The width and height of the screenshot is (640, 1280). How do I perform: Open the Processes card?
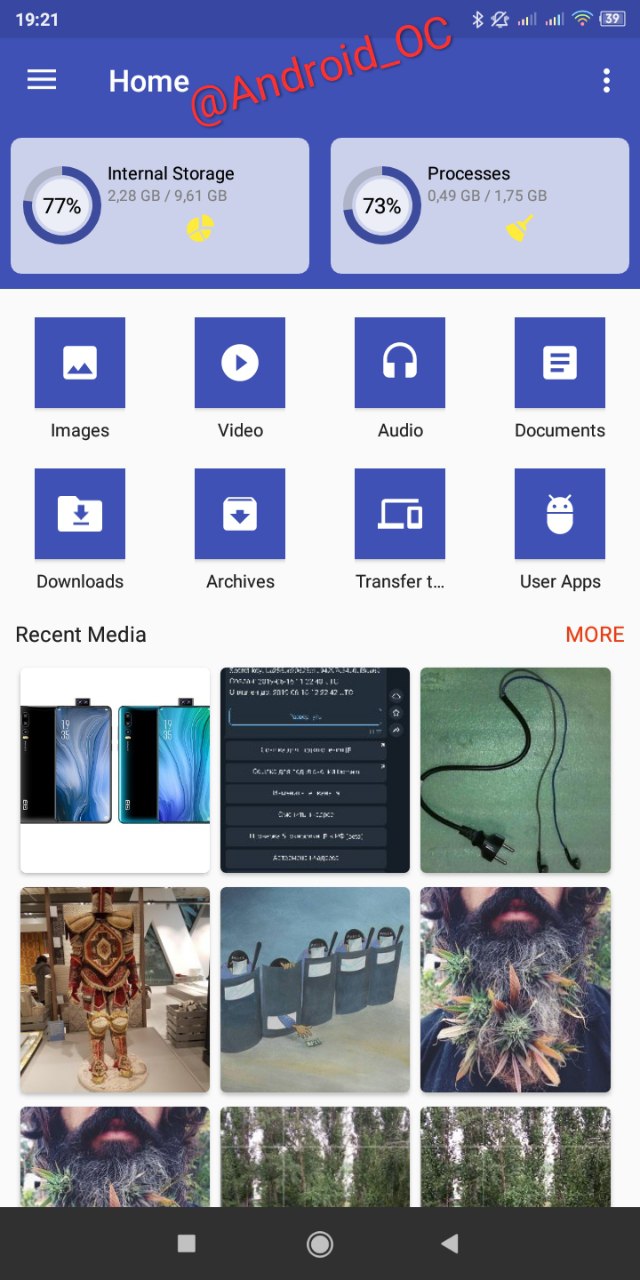[480, 206]
